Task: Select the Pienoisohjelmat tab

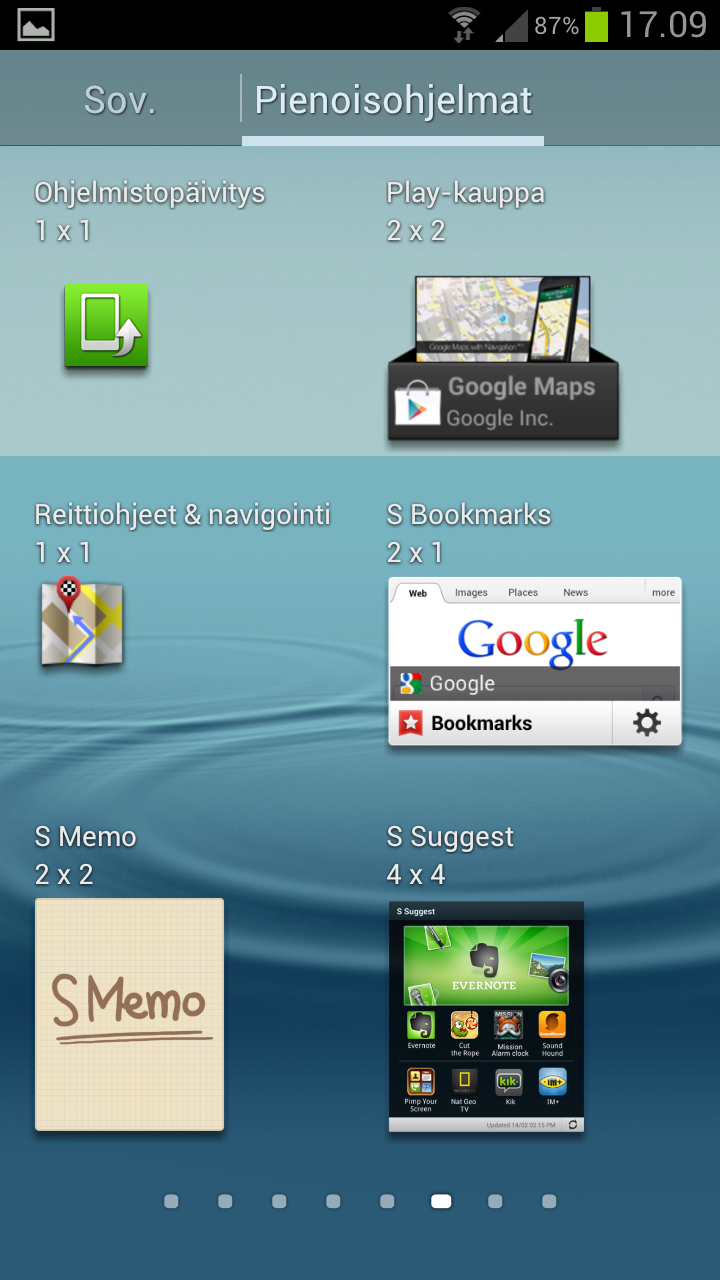Action: click(x=393, y=100)
